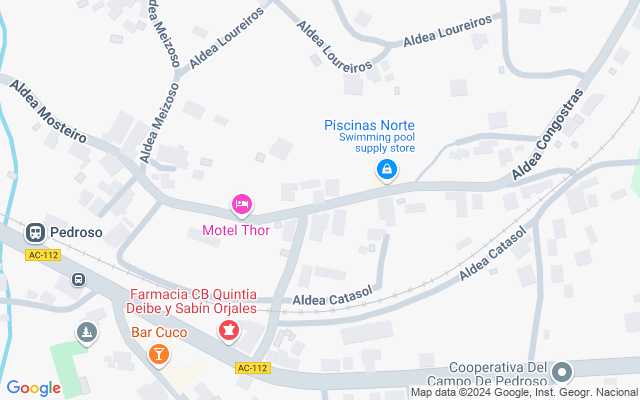Open the Farmacia CB Quintia pharmacy pin
Screen dimensions: 640x400
pos(229,329)
